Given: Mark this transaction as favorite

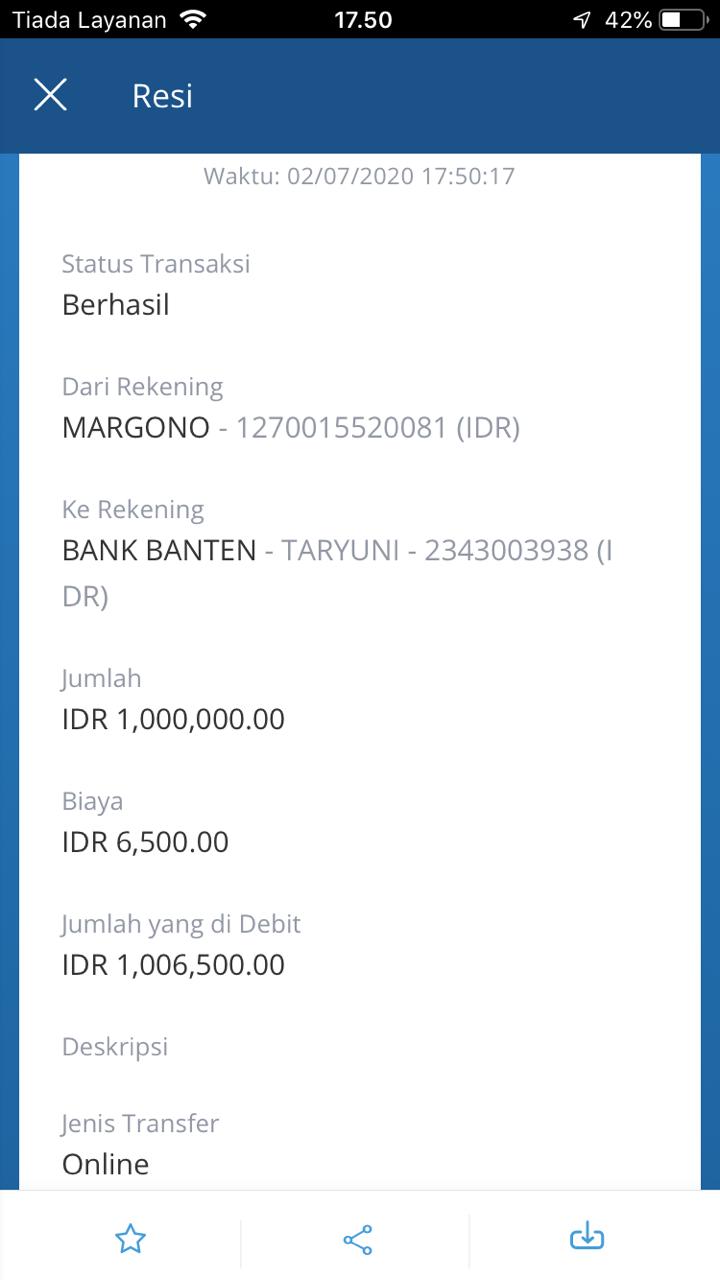Looking at the screenshot, I should (x=130, y=1239).
